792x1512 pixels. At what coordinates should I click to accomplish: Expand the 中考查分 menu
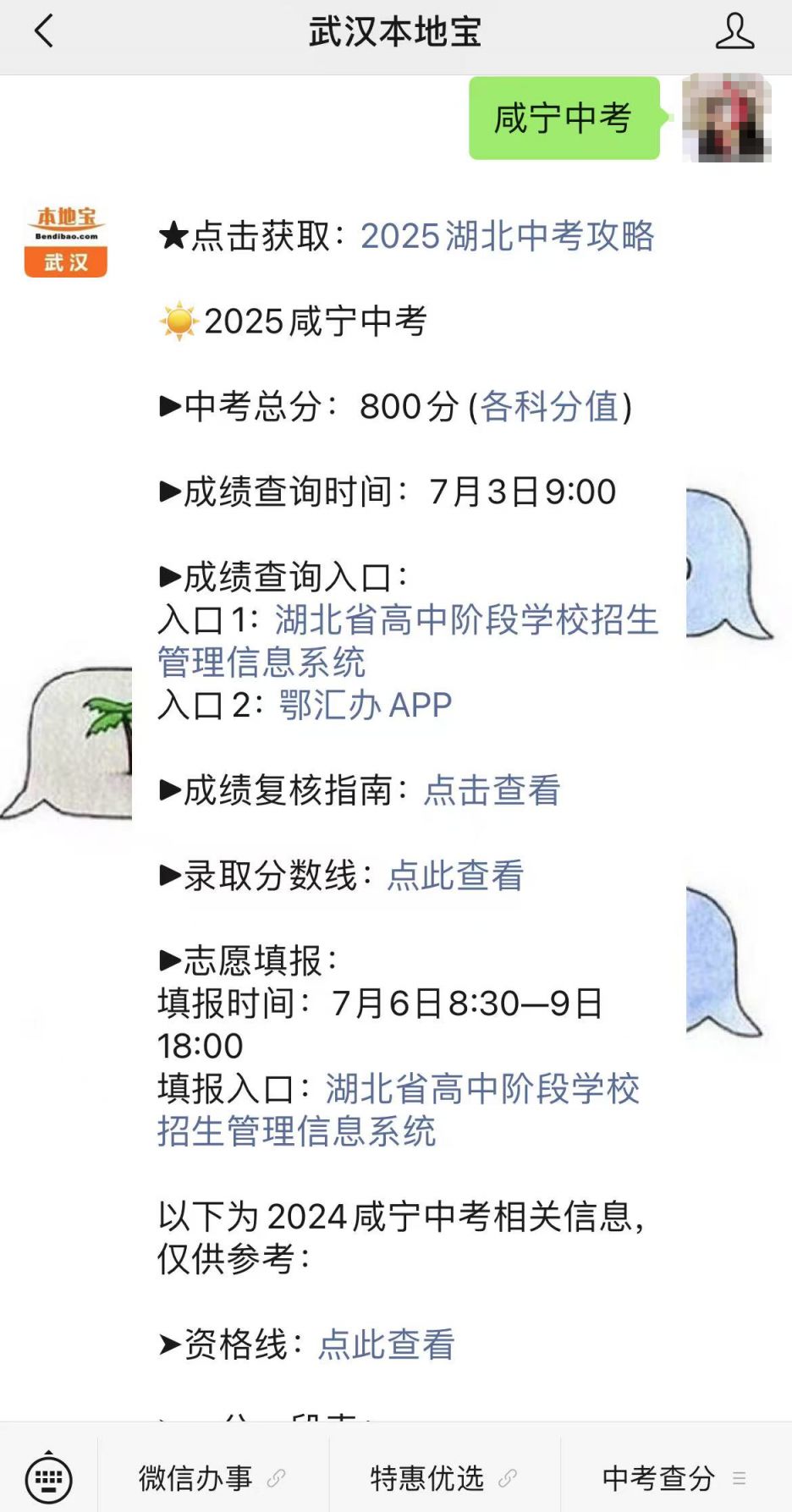pos(674,1478)
